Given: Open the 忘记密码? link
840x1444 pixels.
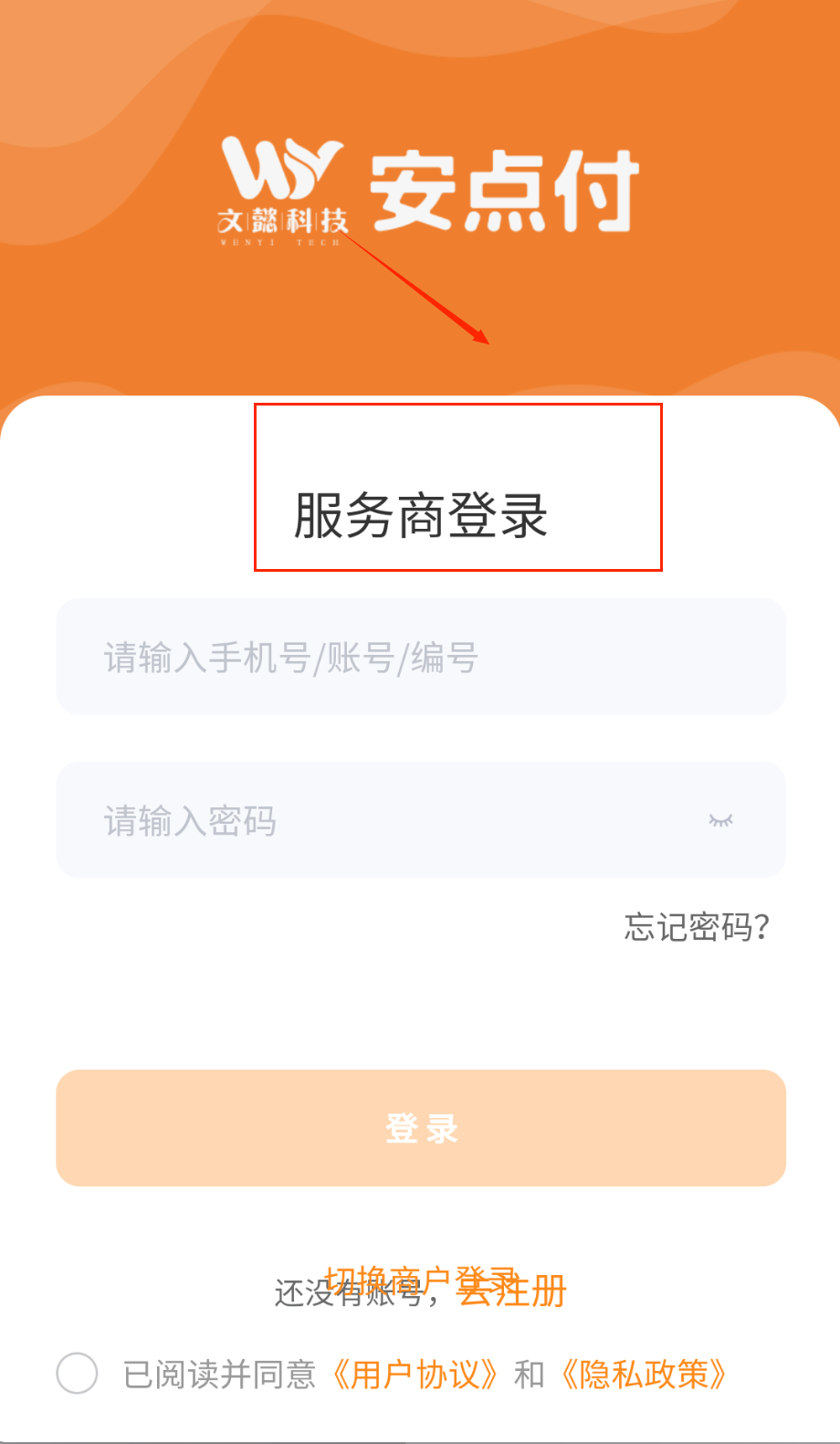Looking at the screenshot, I should [697, 927].
